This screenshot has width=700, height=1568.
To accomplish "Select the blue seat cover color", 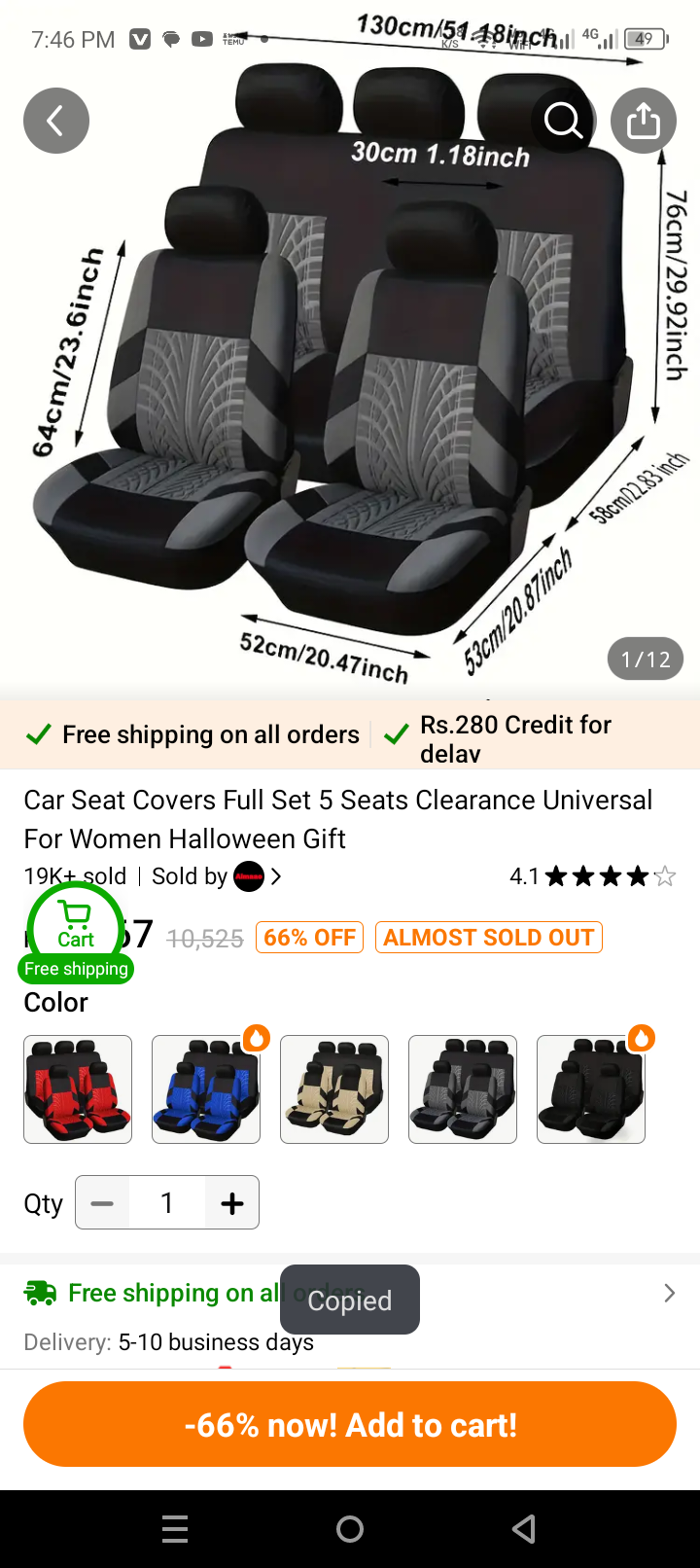I will click(206, 1088).
